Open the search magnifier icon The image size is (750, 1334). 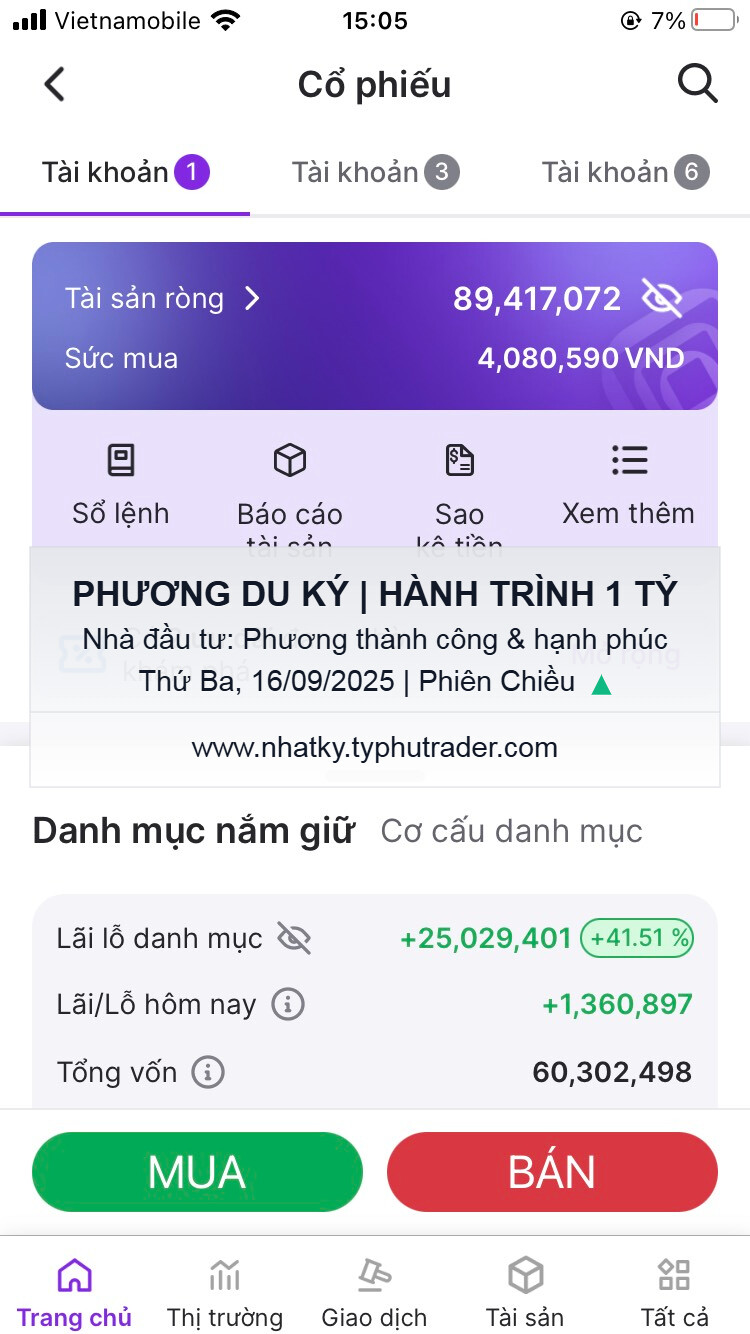[697, 84]
